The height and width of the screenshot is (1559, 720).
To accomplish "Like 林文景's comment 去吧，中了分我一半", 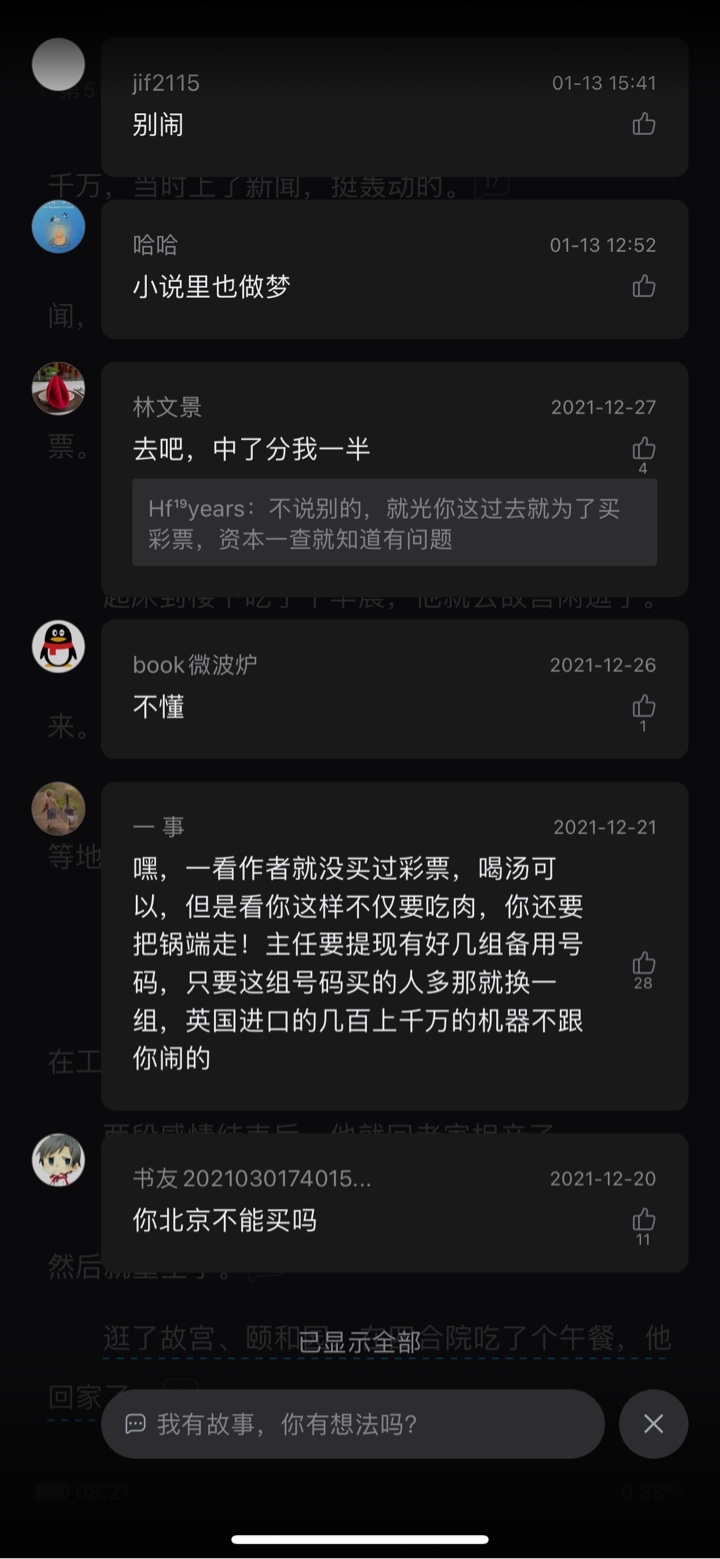I will click(x=644, y=448).
